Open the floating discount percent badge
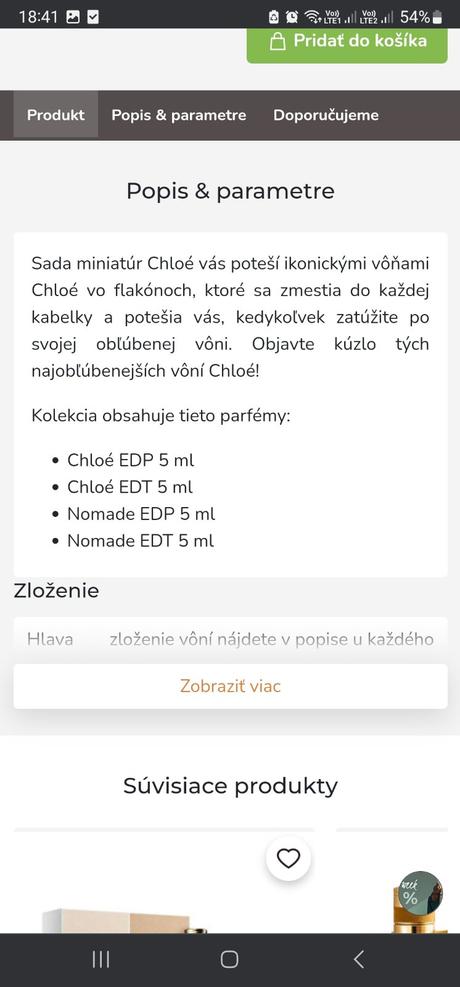460x987 pixels. (420, 893)
